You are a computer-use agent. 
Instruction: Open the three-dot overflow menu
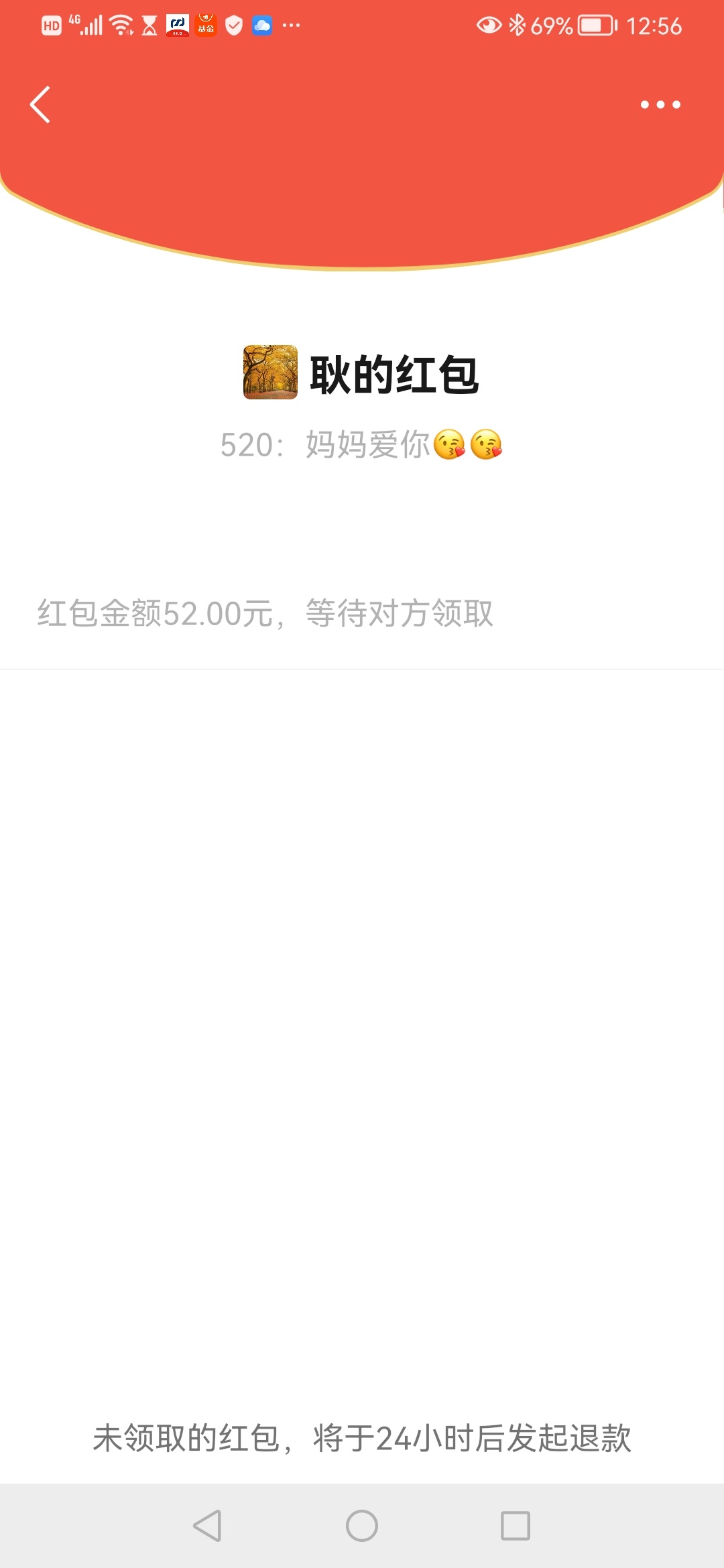point(660,105)
